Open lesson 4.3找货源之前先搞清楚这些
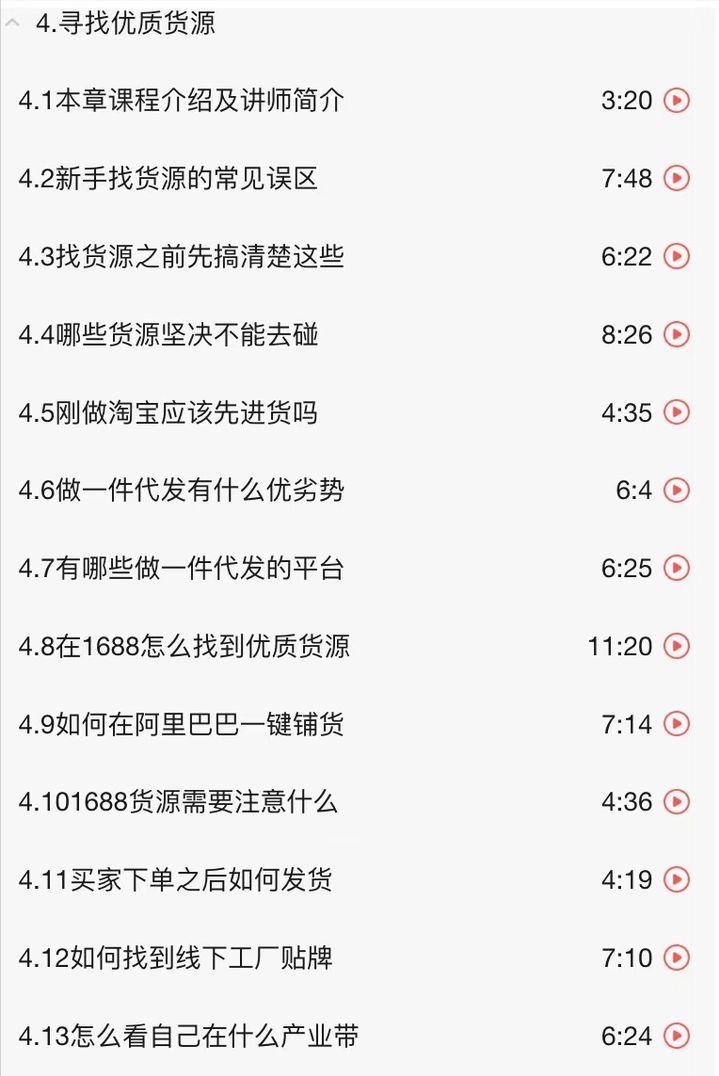Viewport: 719px width, 1076px height. point(181,256)
